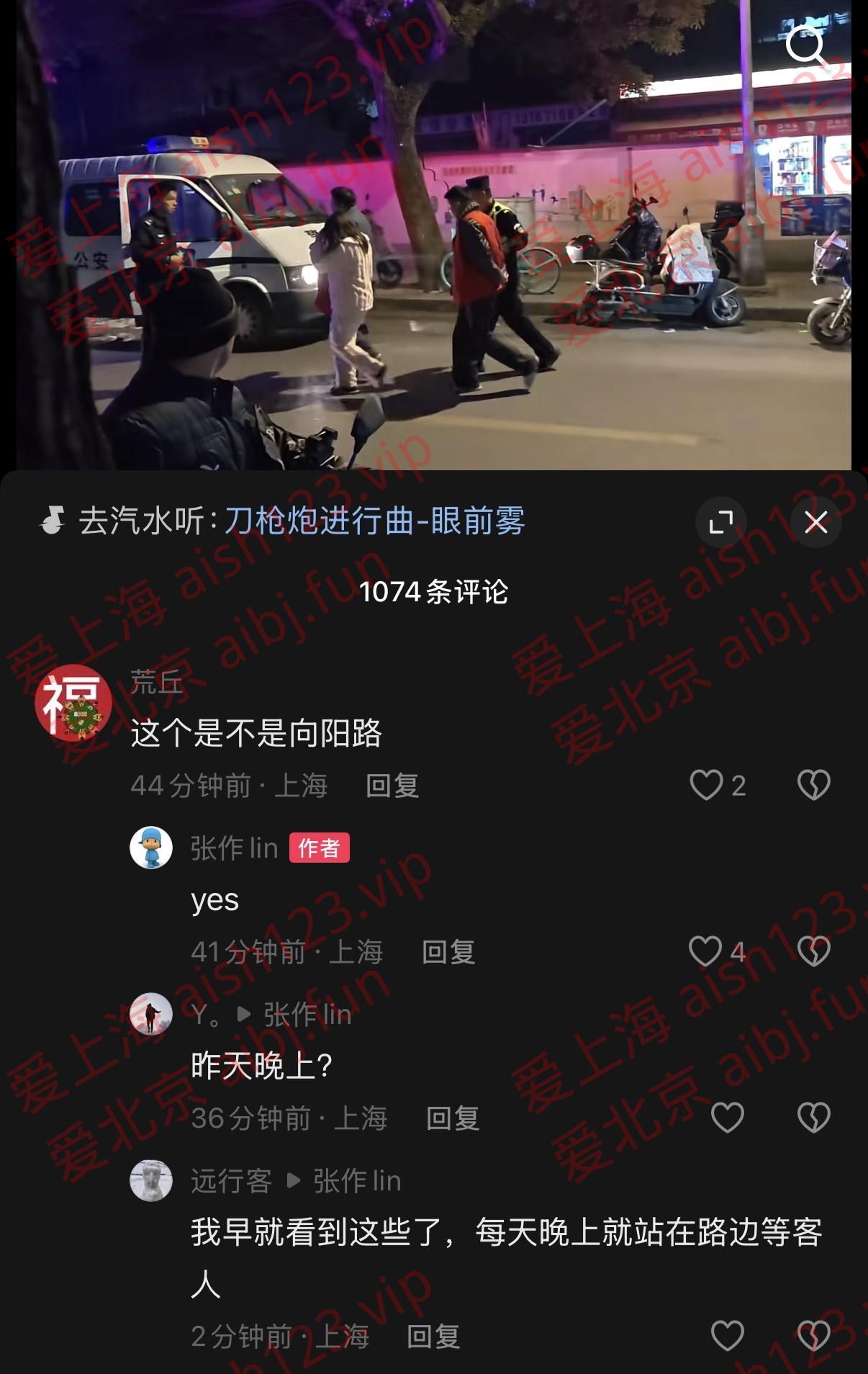868x1374 pixels.
Task: Like the author's "yes" reply
Action: point(706,952)
